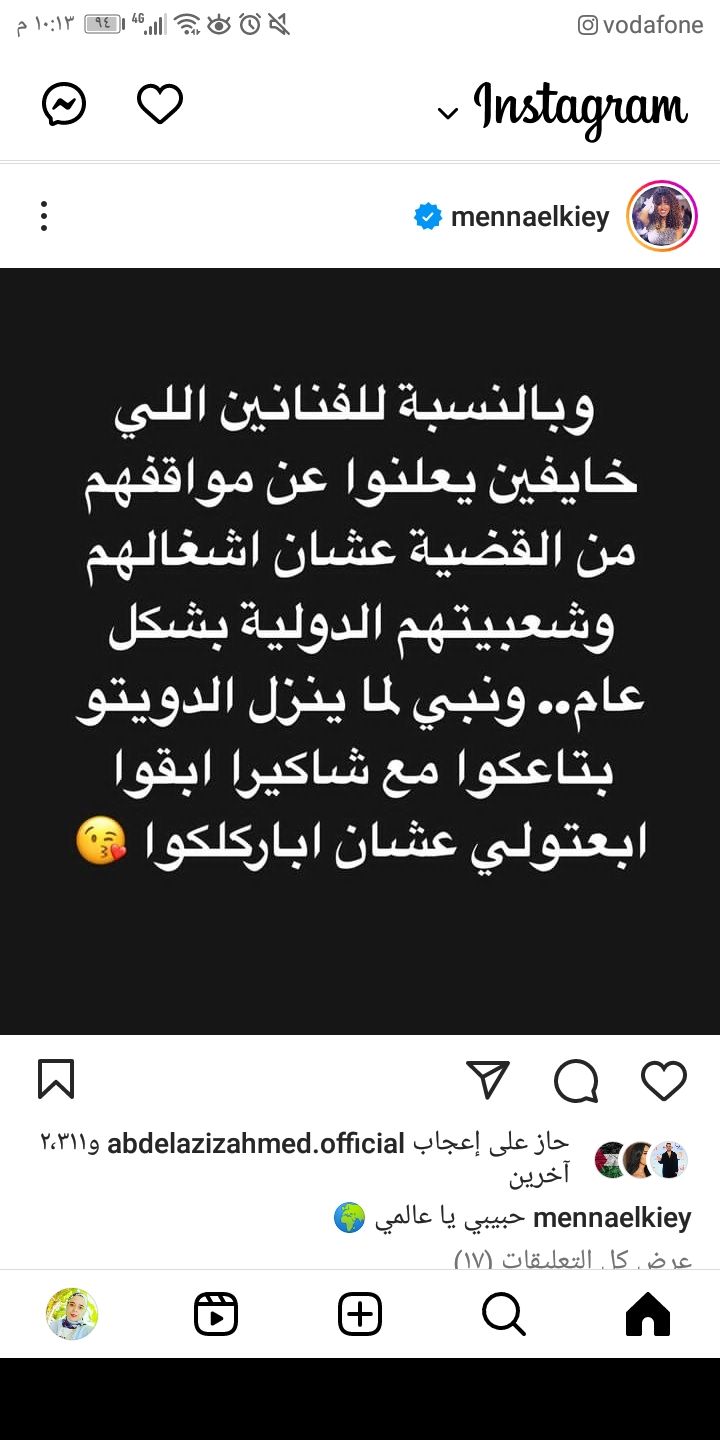Screen dimensions: 720x1440
Task: Open the create new post plus icon
Action: (x=360, y=1314)
